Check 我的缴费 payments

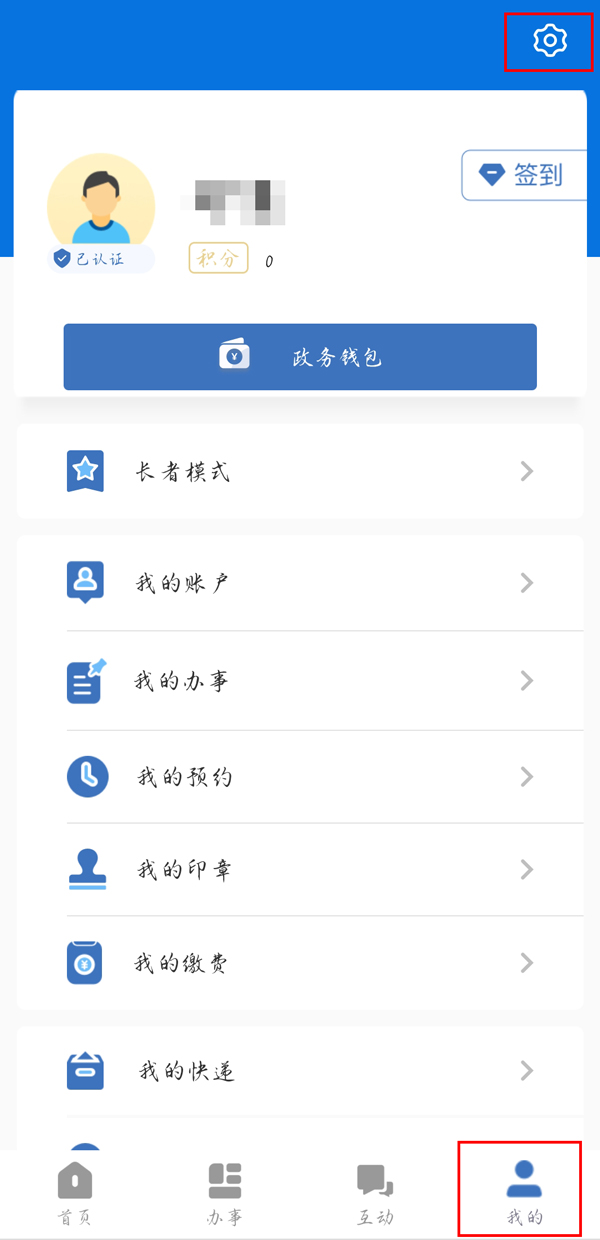300,963
